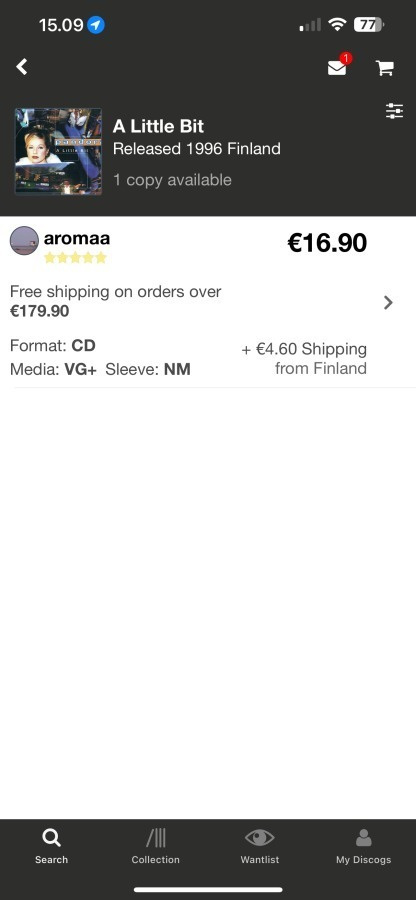View seller aromaa's profile
This screenshot has height=900, width=416.
click(x=76, y=238)
